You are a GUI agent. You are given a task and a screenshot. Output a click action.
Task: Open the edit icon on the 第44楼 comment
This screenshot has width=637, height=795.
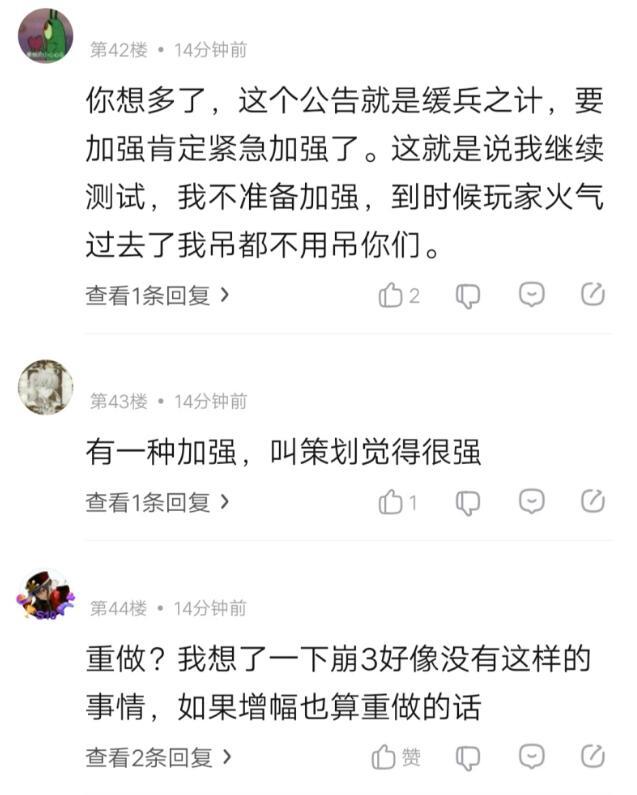pos(594,756)
